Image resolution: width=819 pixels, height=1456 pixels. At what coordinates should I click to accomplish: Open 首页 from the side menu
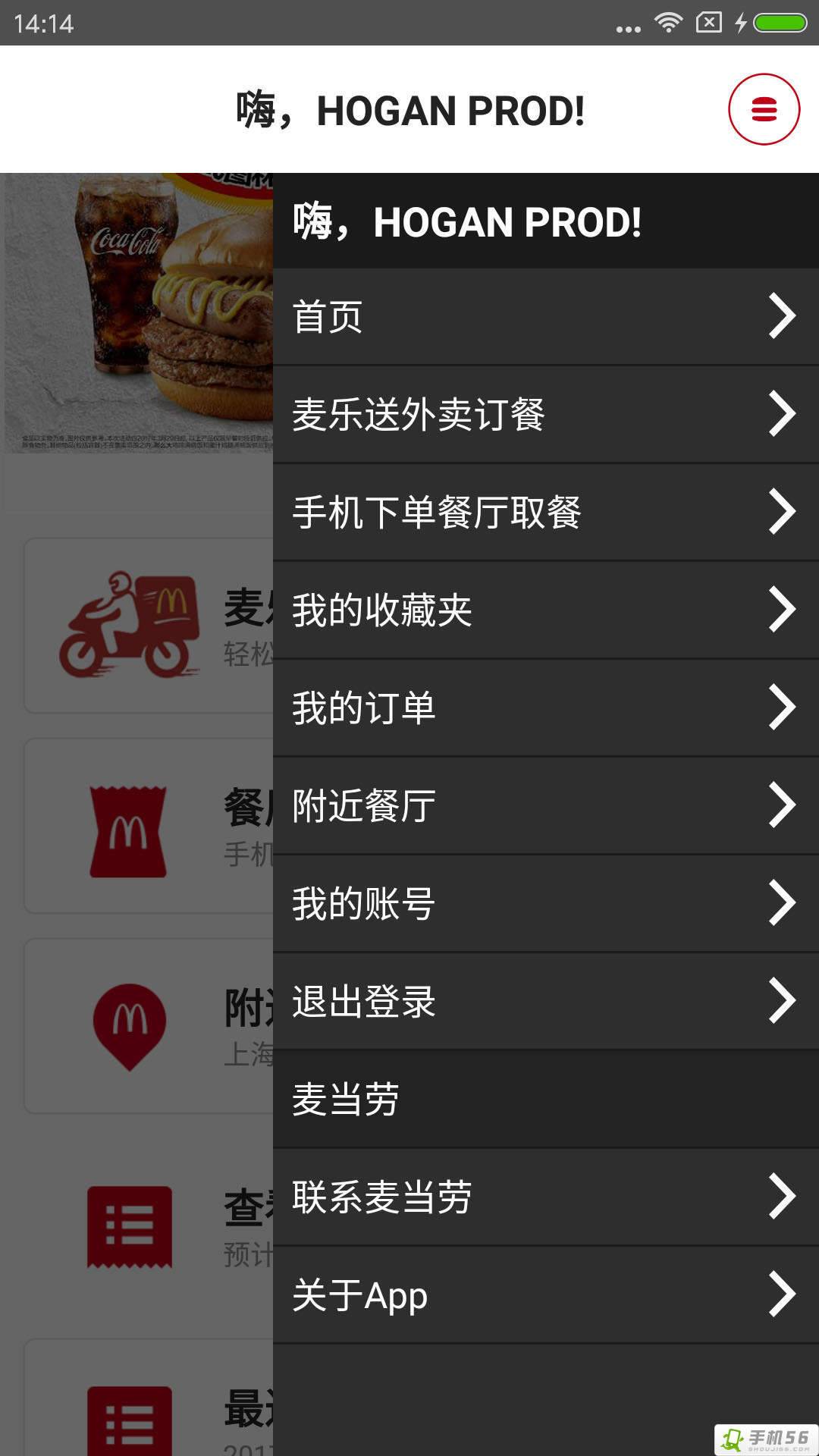pos(544,316)
